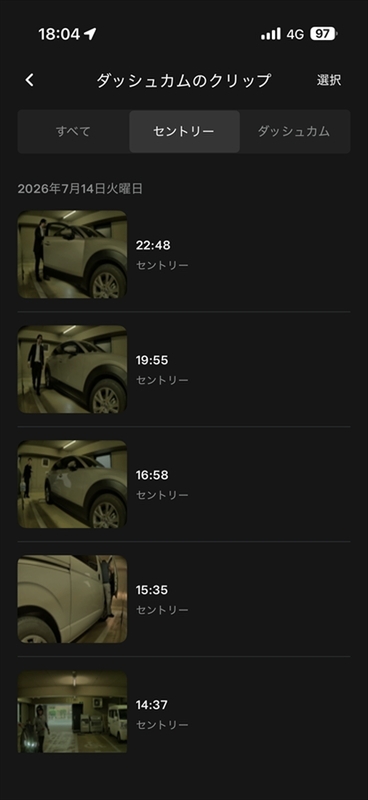The image size is (368, 800).
Task: Play the 19:55 Sentry clip
Action: (184, 369)
